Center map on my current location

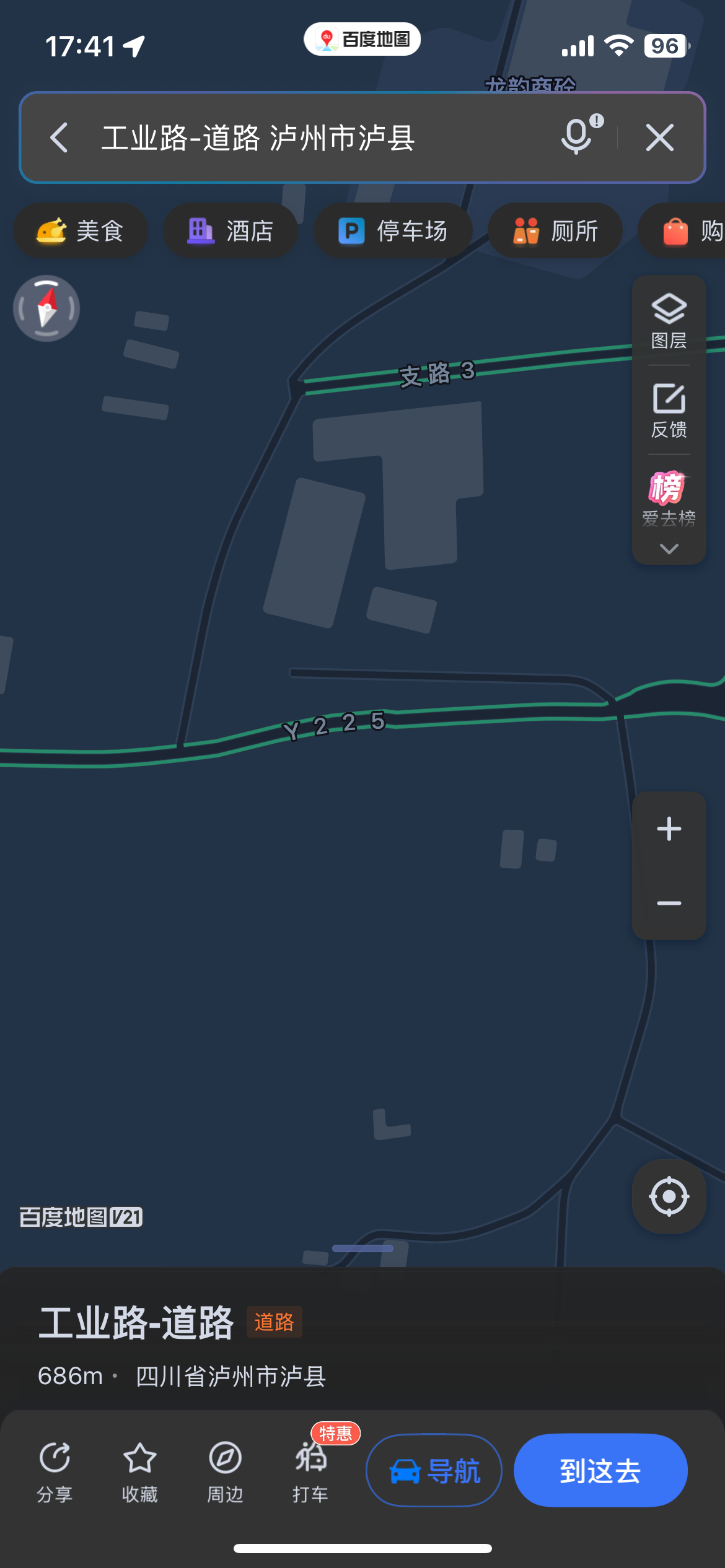click(669, 1196)
